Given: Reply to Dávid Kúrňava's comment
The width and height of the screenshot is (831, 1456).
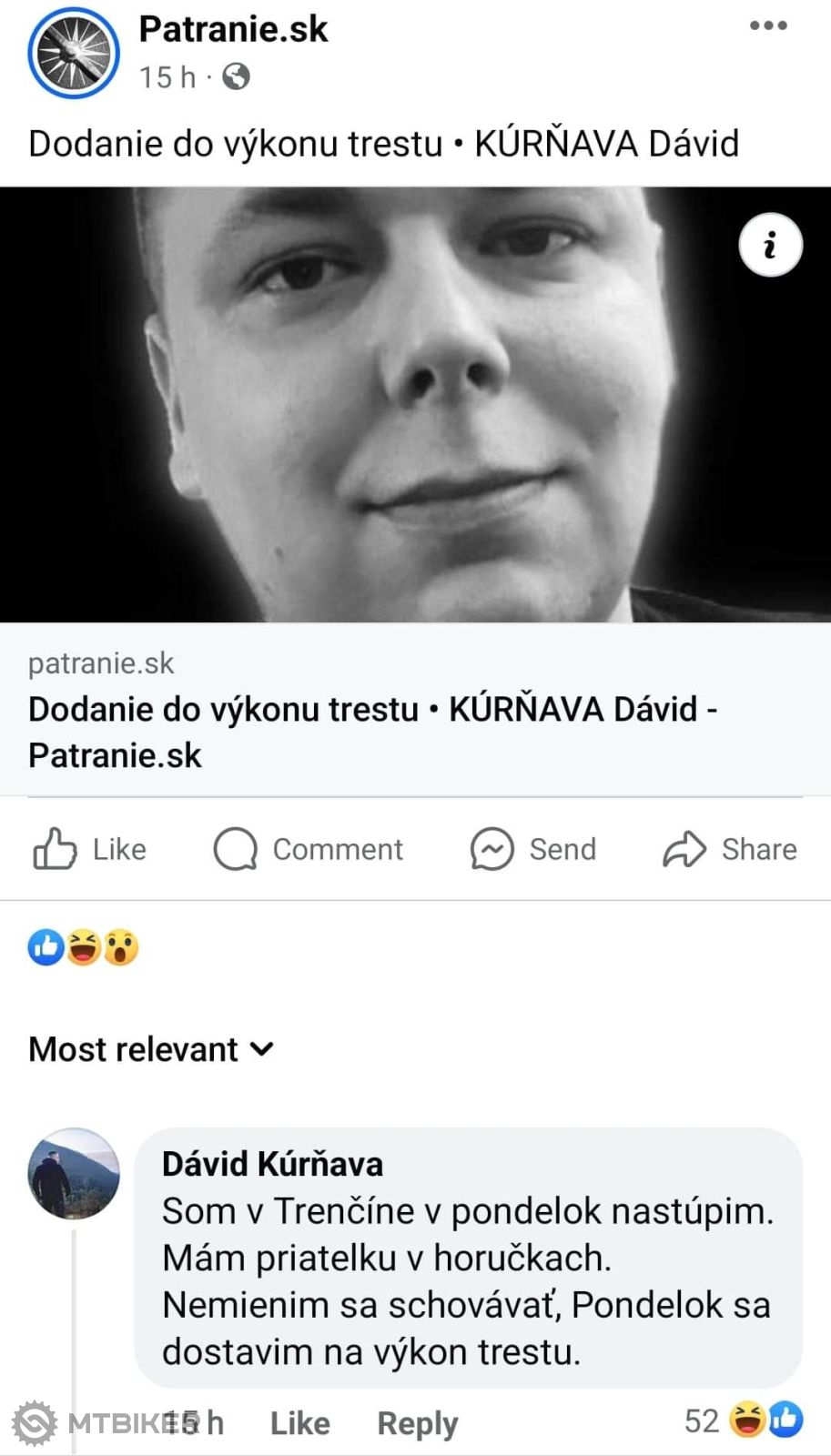Looking at the screenshot, I should tap(418, 1422).
